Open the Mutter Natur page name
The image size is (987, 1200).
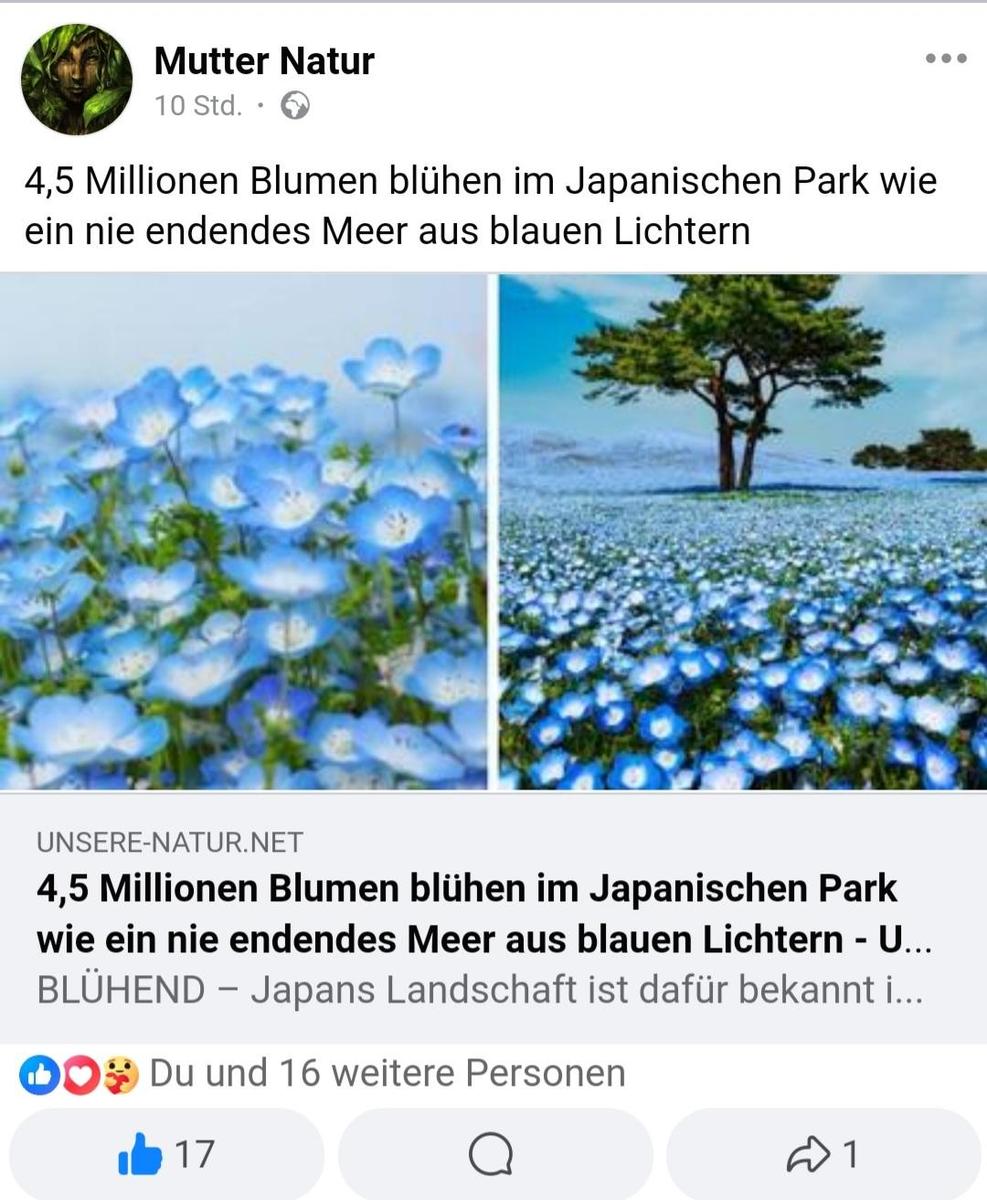264,61
